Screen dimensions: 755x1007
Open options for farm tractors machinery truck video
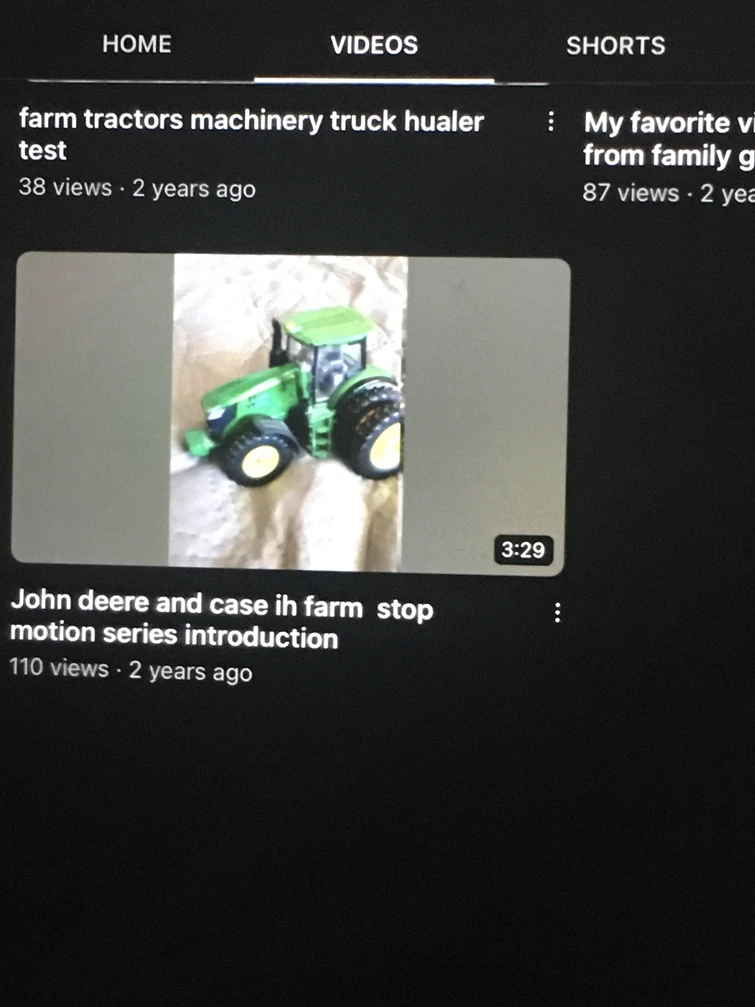[x=550, y=122]
